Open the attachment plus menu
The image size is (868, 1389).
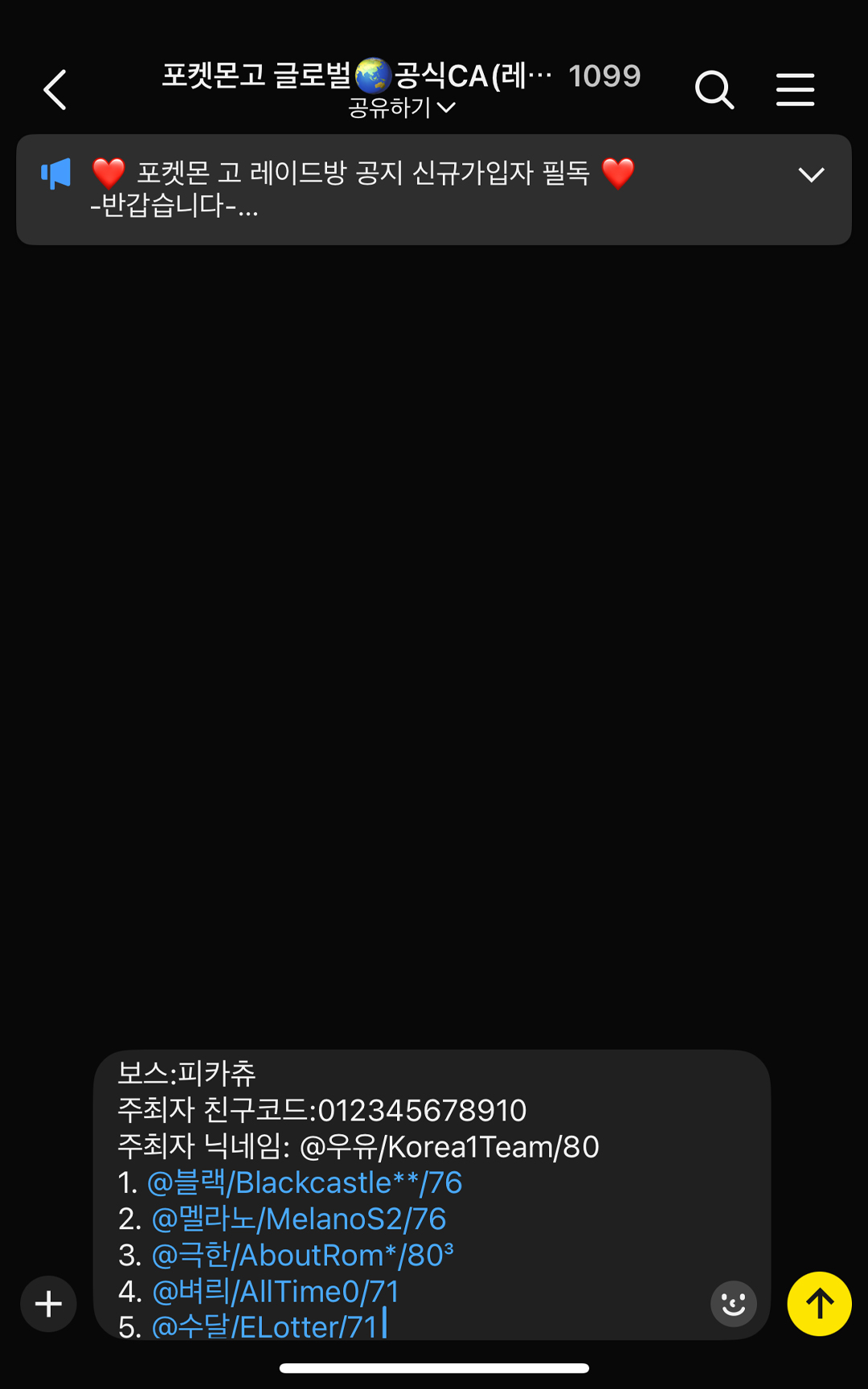click(x=47, y=1304)
